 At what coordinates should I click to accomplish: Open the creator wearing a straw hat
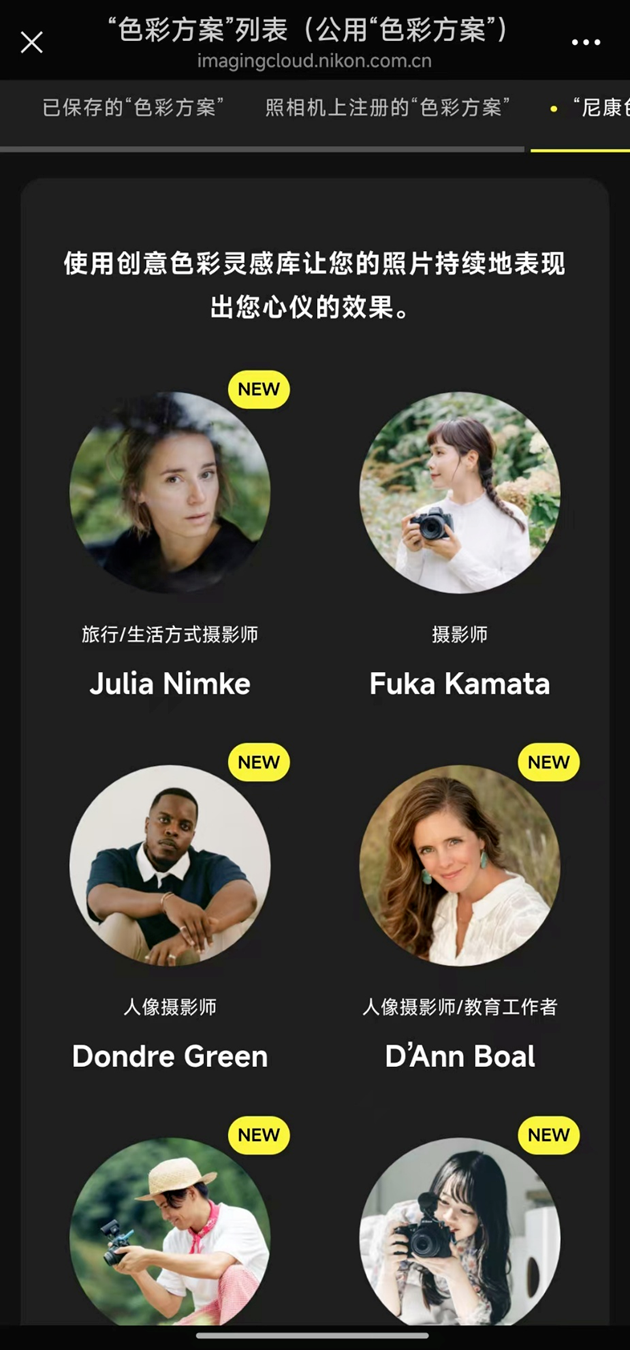tap(170, 1232)
